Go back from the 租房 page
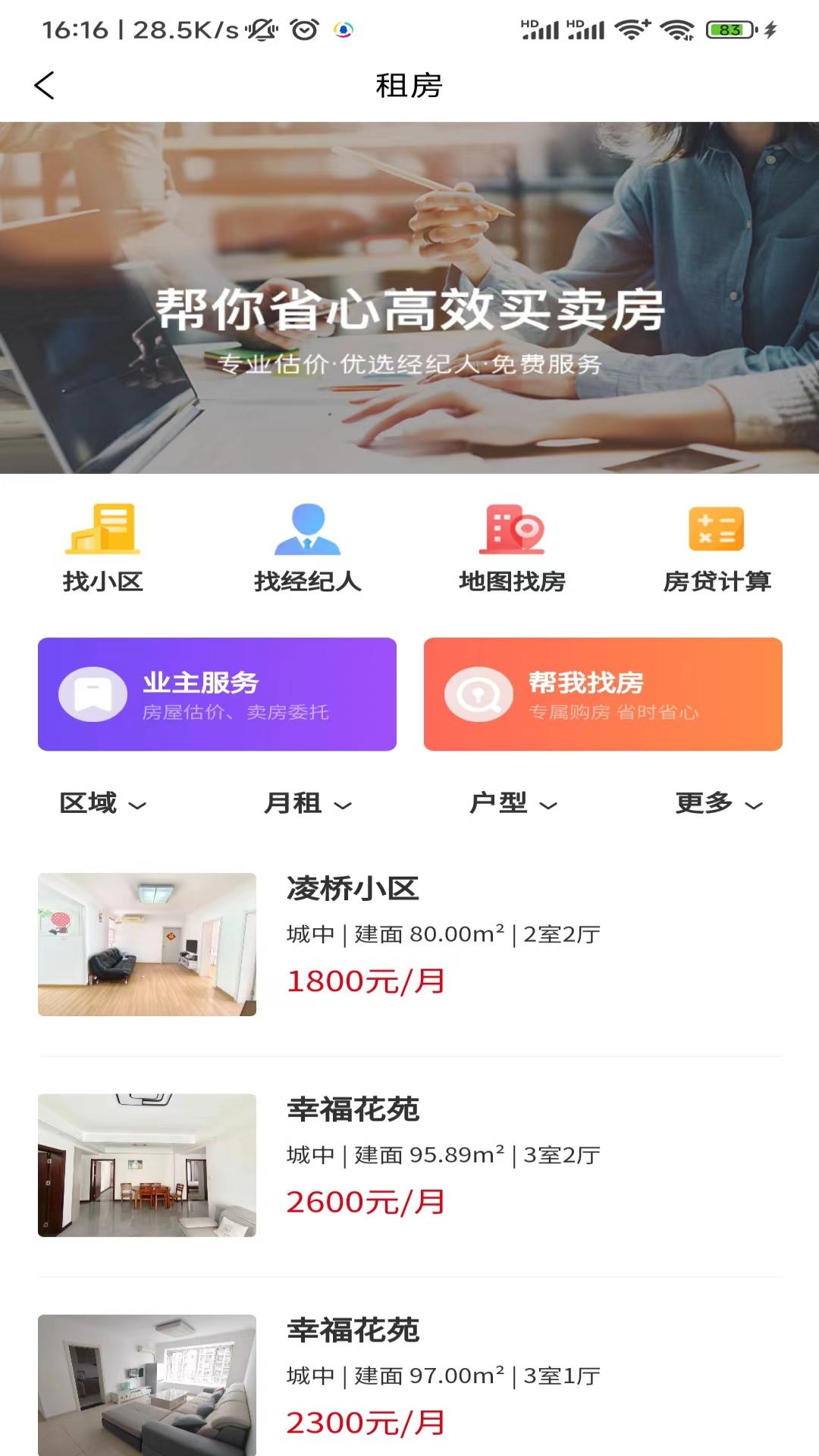819x1456 pixels. click(x=45, y=86)
